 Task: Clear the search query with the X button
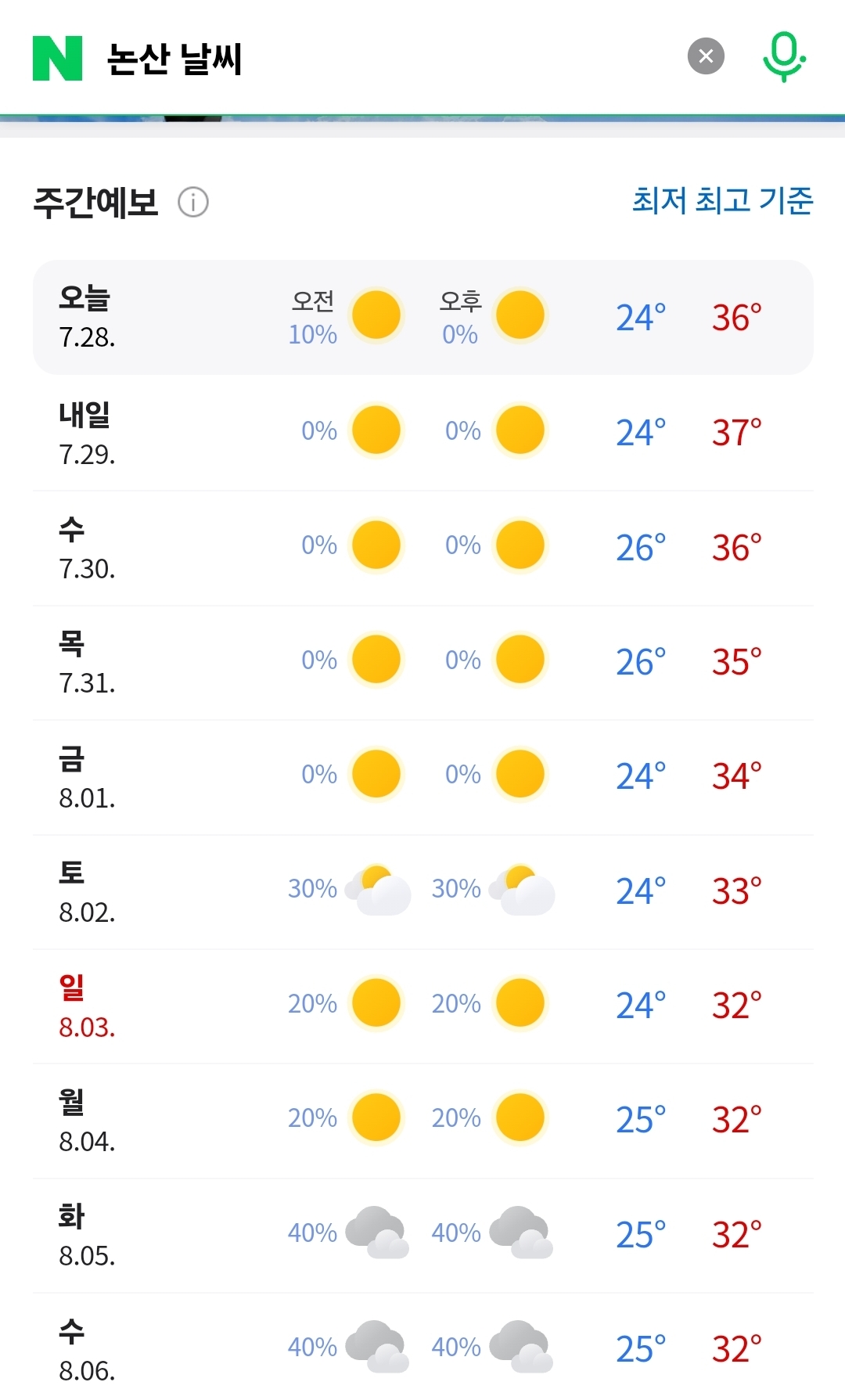click(706, 56)
